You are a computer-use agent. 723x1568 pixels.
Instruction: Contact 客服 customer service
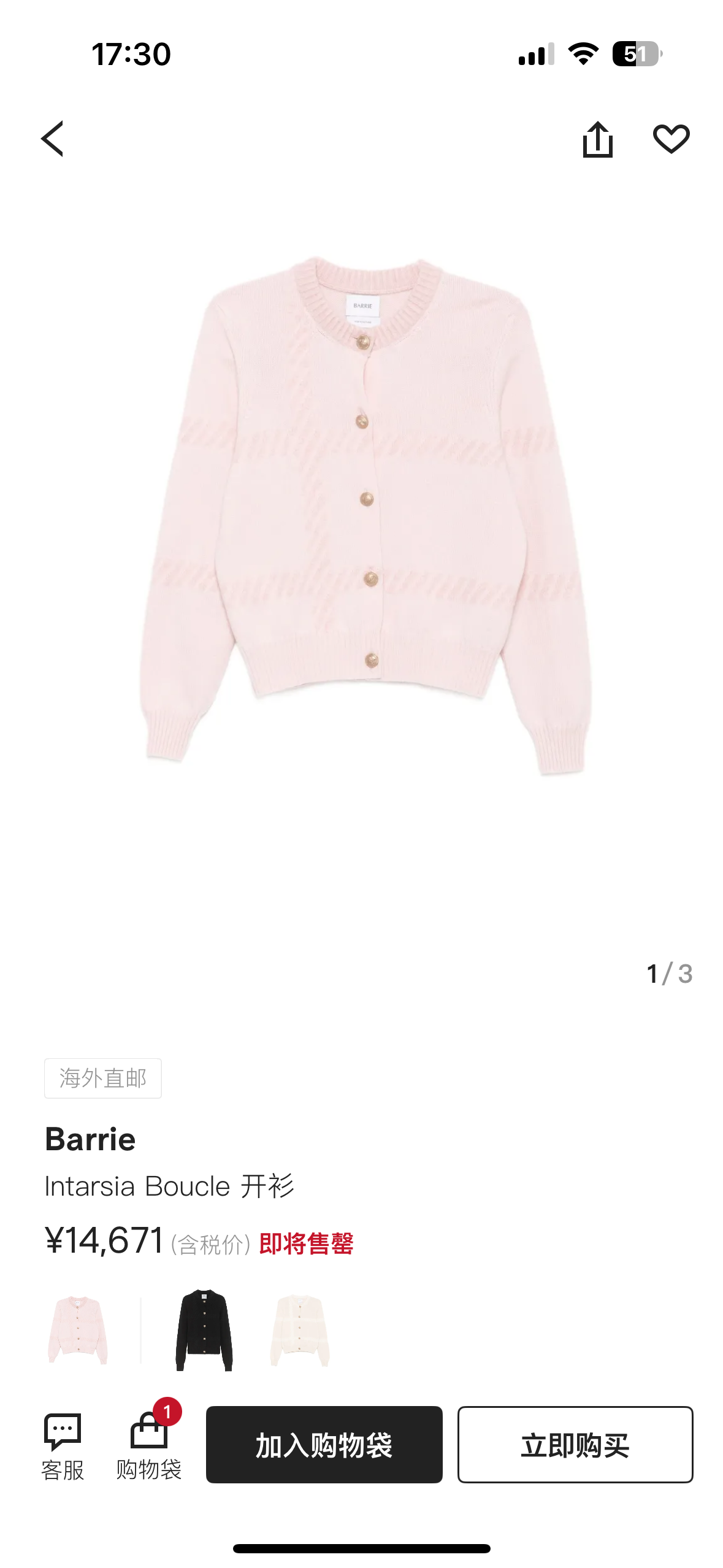pyautogui.click(x=63, y=1445)
